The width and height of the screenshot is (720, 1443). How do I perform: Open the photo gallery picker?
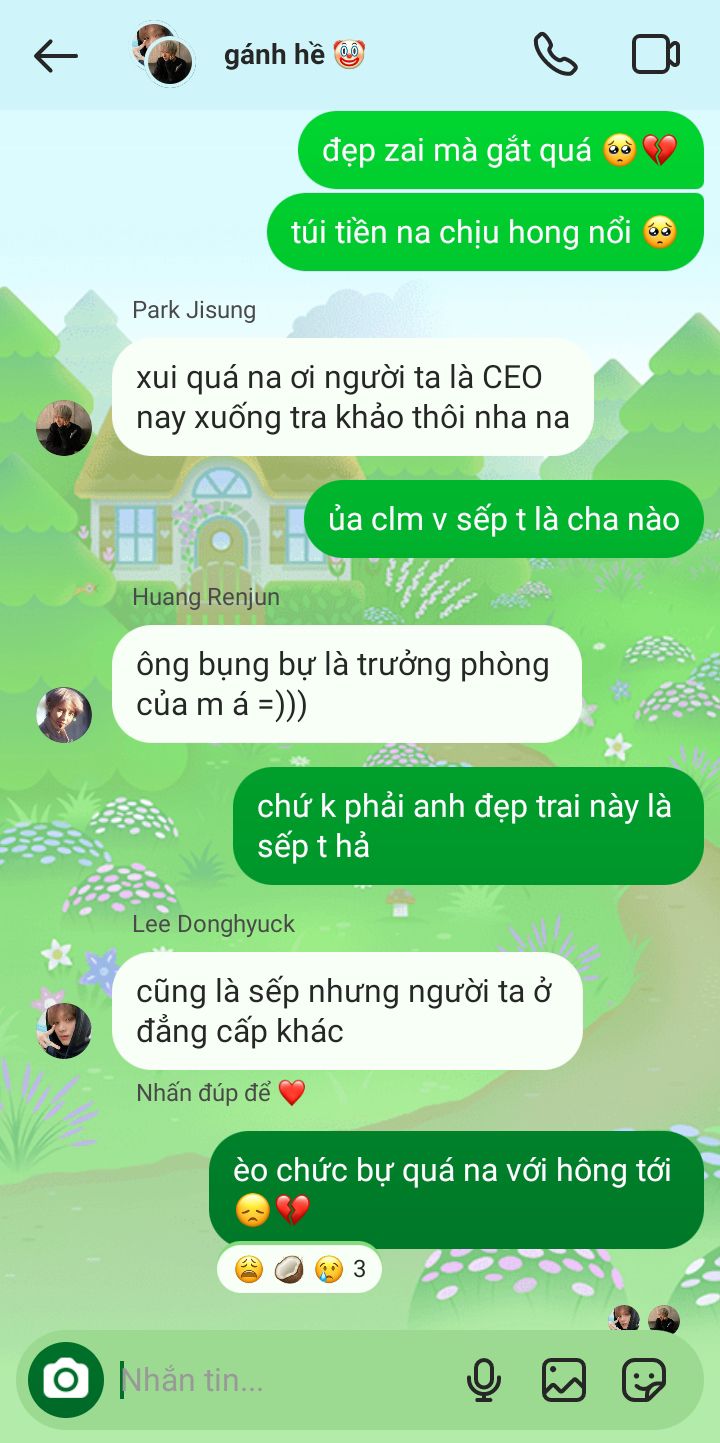point(564,1380)
